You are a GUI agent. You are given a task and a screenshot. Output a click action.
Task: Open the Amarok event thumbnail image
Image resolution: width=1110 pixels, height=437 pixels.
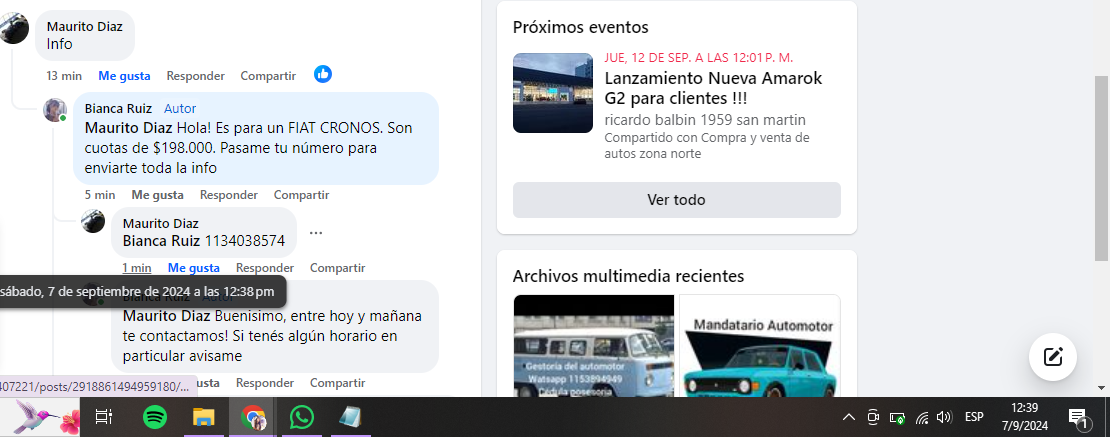click(x=552, y=93)
